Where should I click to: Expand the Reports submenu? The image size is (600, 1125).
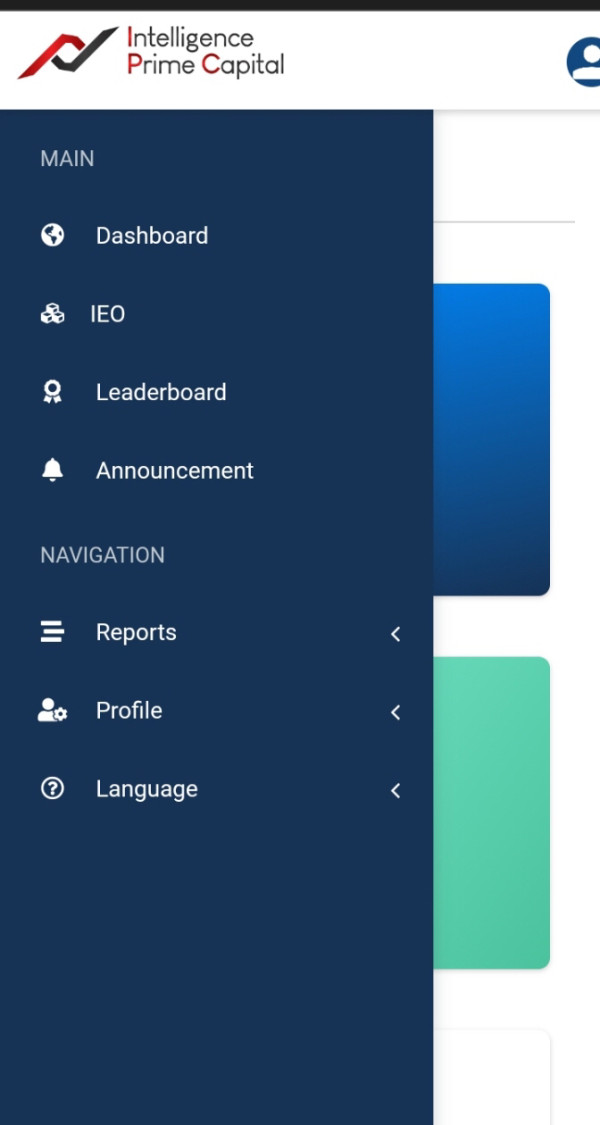point(216,633)
